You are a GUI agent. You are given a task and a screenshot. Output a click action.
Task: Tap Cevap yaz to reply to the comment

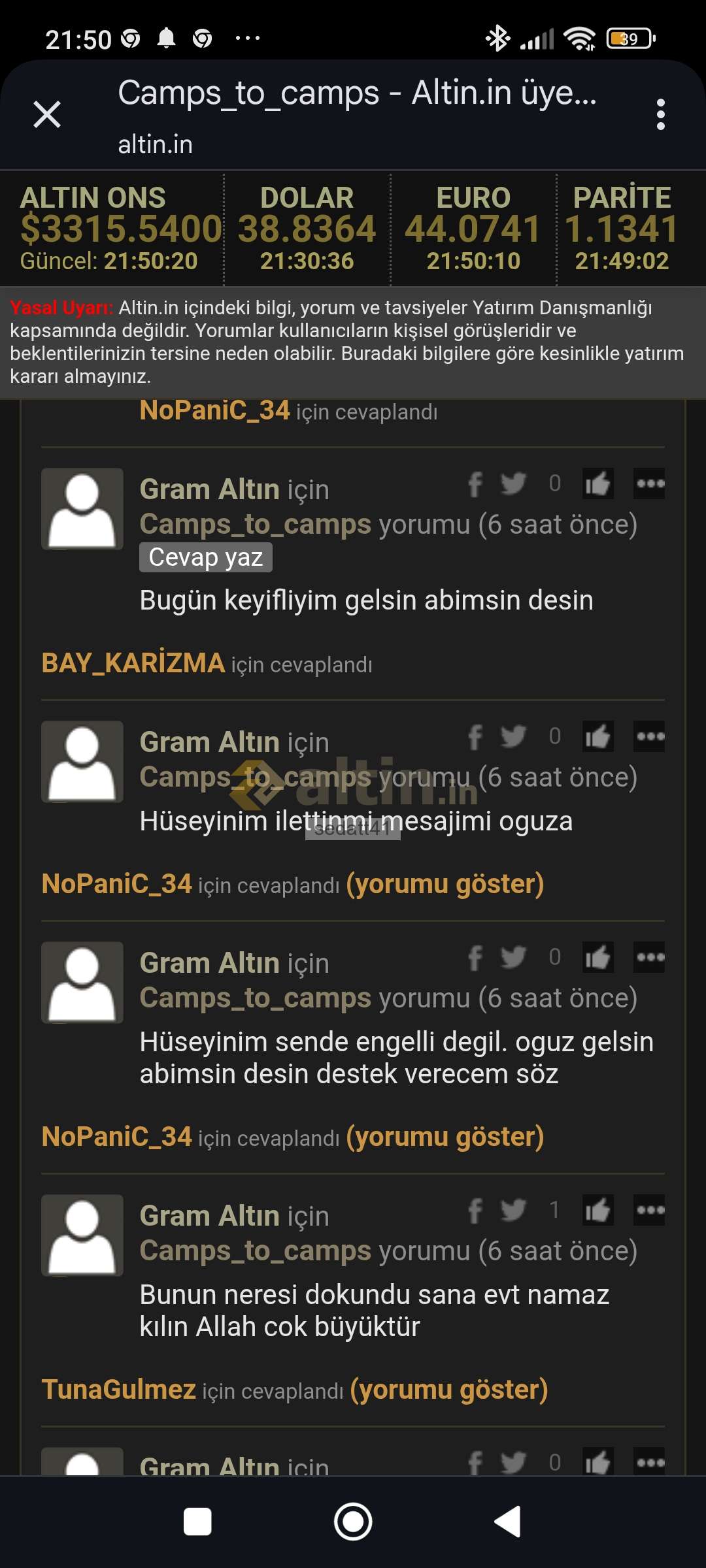(206, 557)
